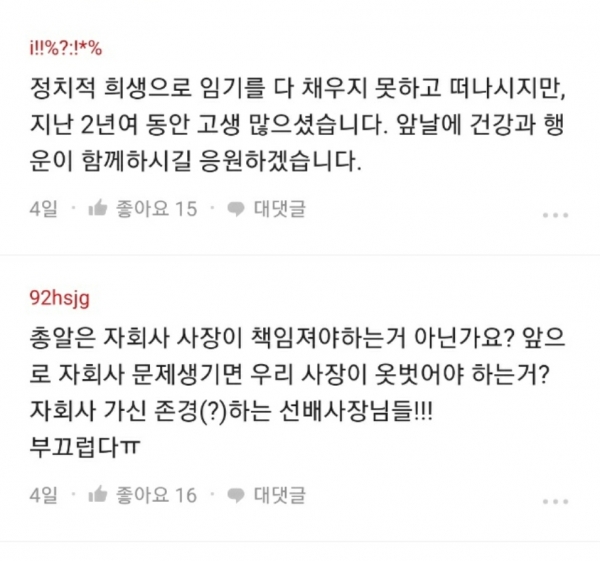Like the comment by 92hsjg
This screenshot has width=600, height=561.
coord(129,493)
